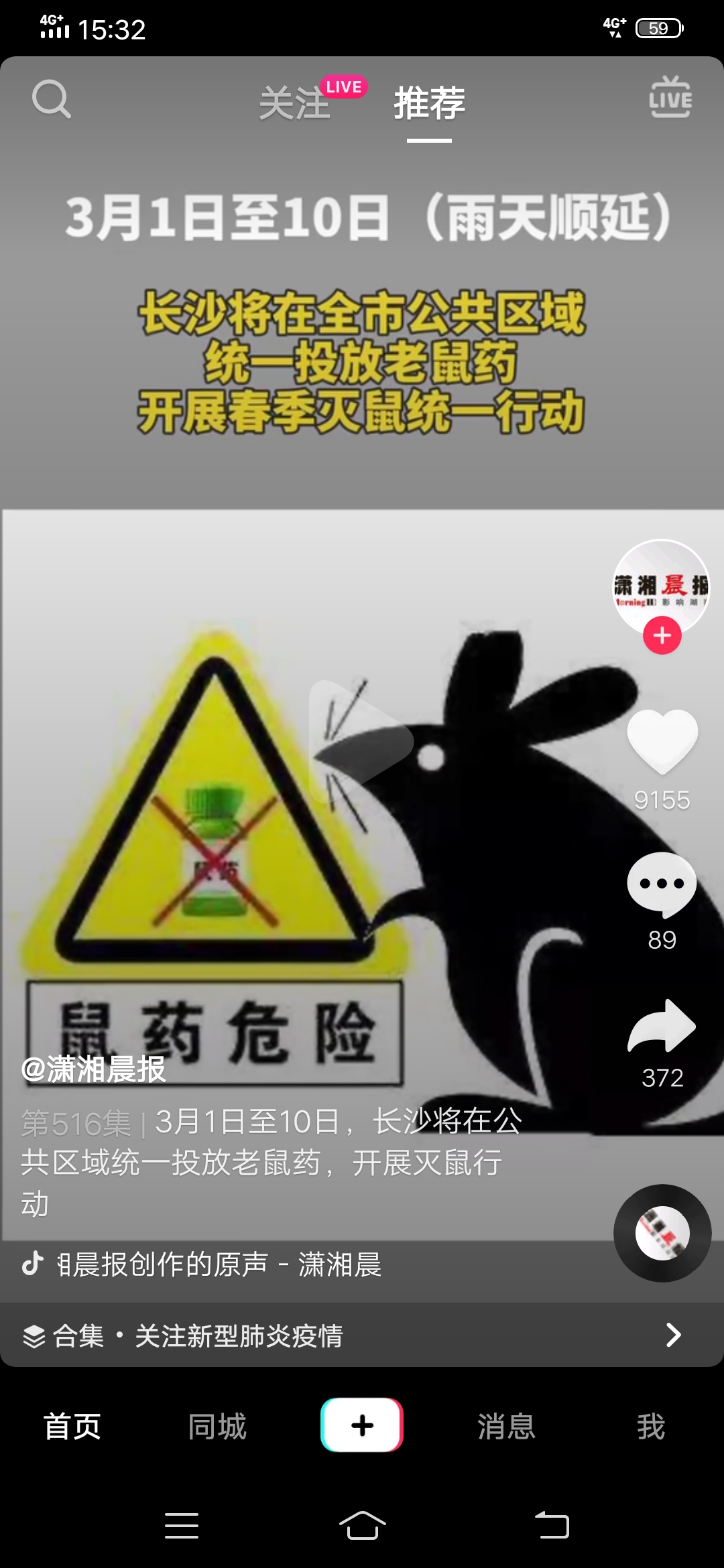
Task: Open the LIVE broadcast icon
Action: 670,98
